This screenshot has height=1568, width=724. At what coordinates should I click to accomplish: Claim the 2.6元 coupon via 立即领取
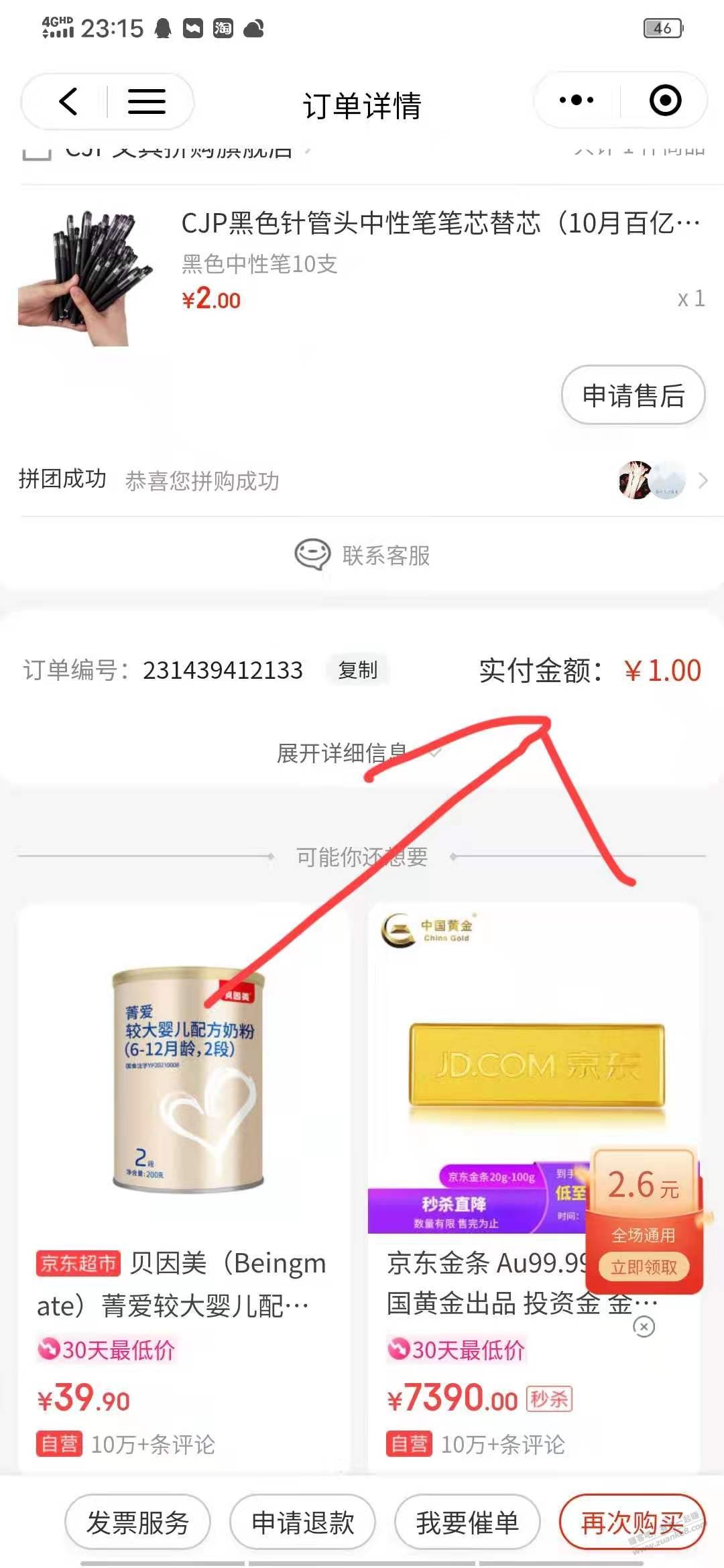coord(644,1266)
